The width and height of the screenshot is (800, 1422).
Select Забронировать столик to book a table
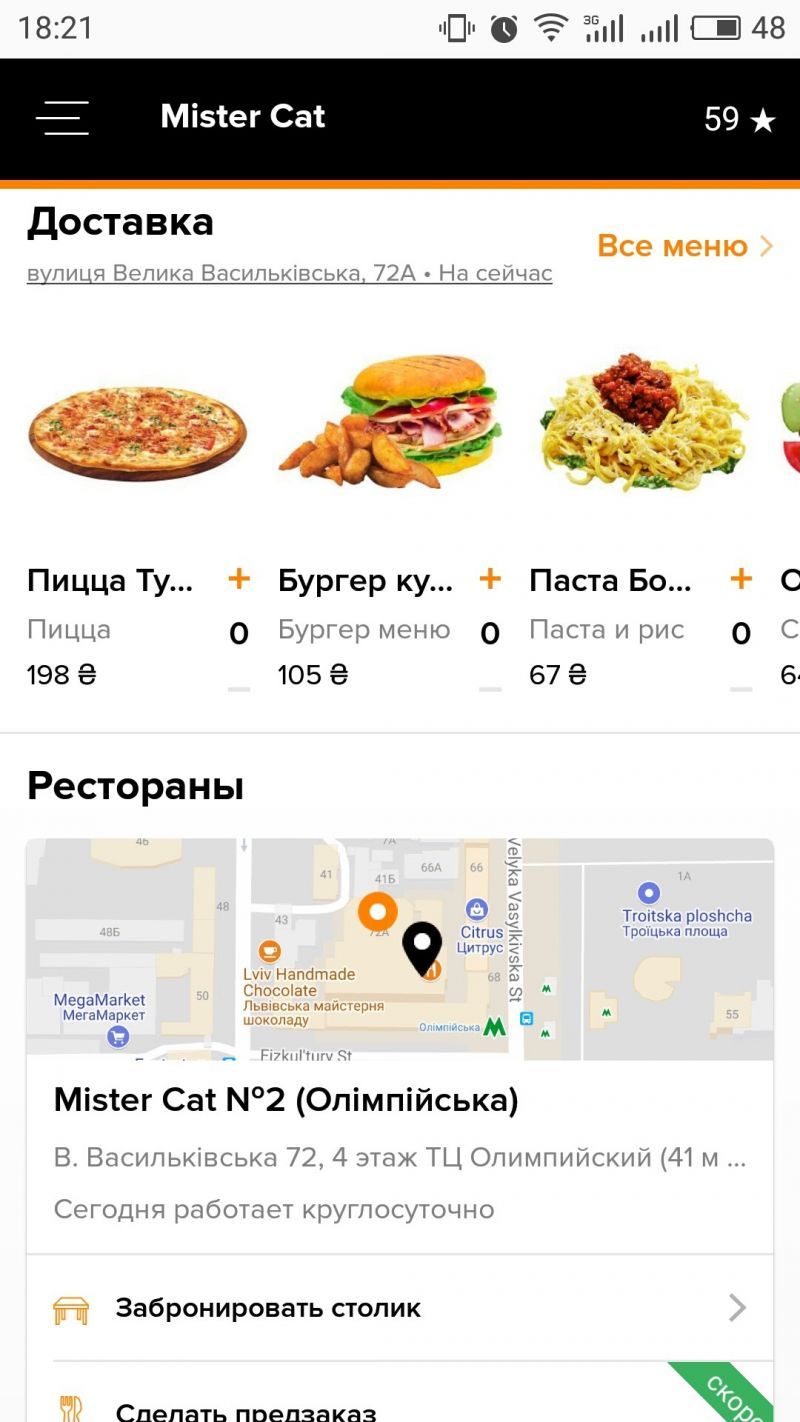(400, 1308)
